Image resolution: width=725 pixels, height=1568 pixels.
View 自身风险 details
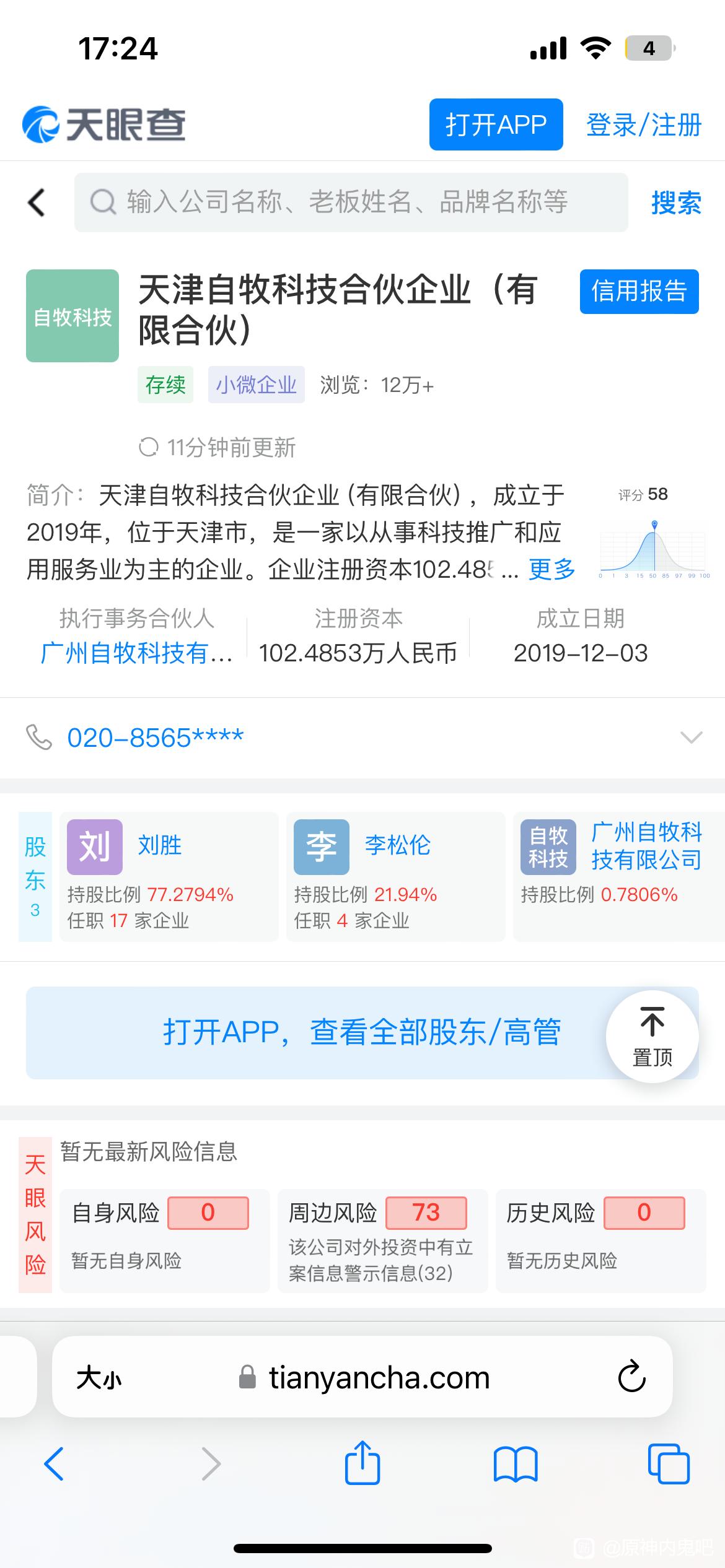pyautogui.click(x=164, y=1240)
